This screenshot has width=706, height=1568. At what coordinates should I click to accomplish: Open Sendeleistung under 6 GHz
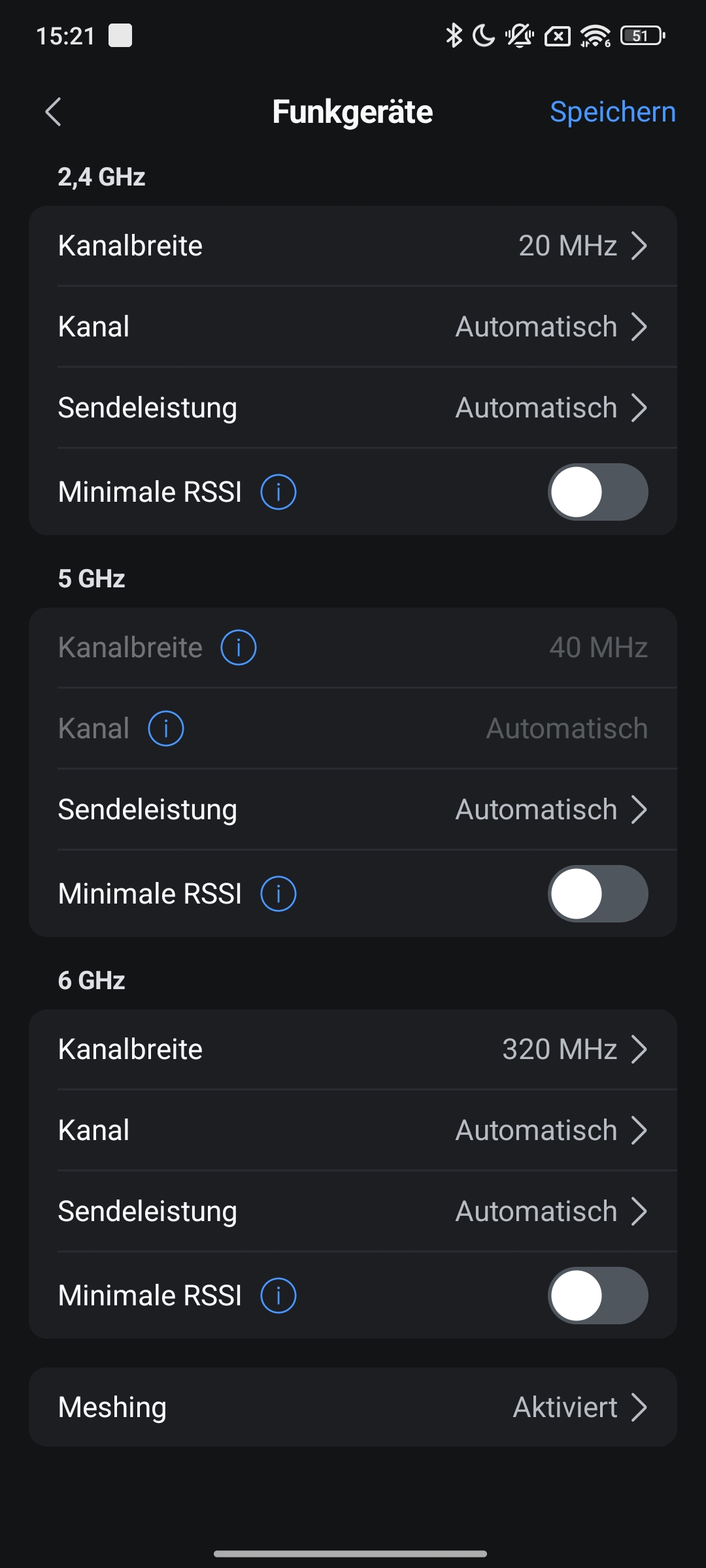353,1211
